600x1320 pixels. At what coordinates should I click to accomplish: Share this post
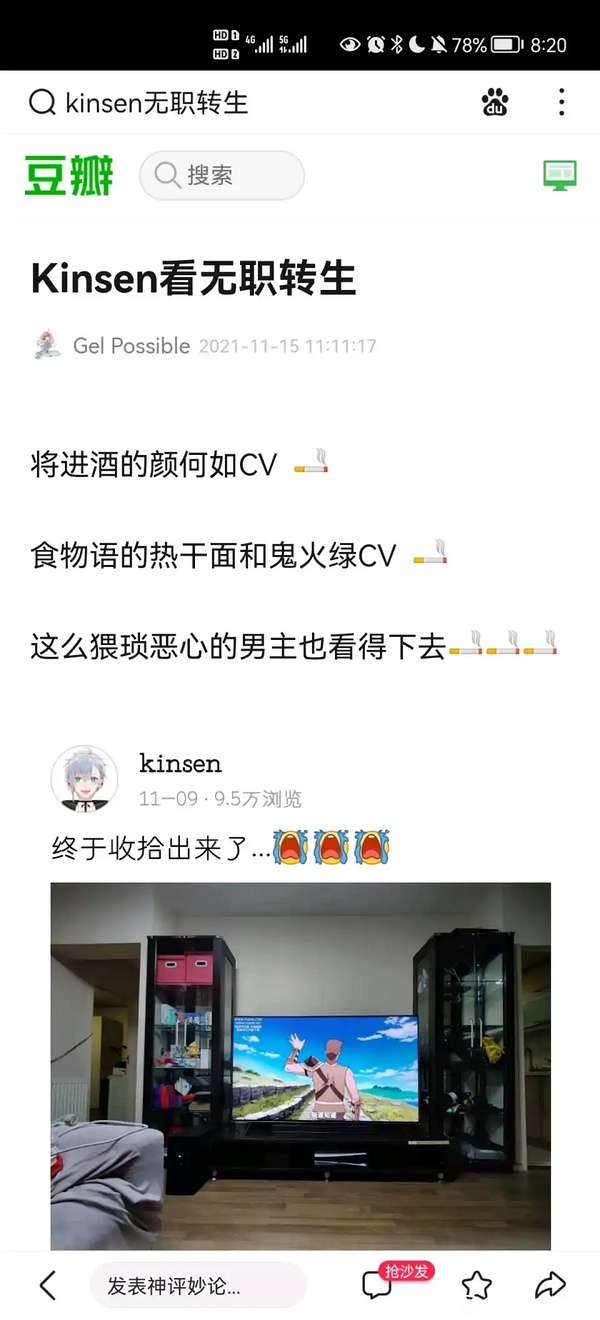tap(551, 1285)
